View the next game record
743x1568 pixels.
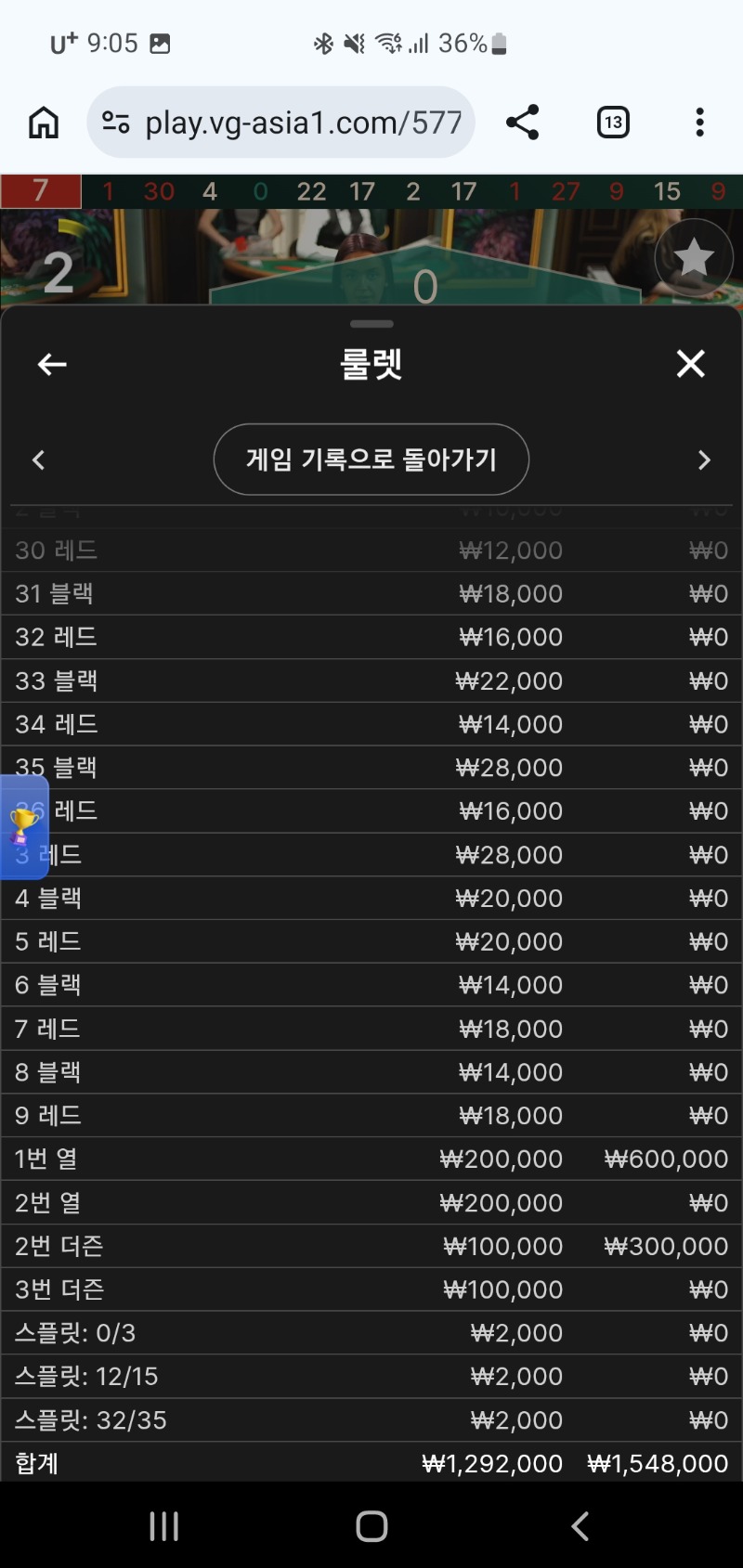[704, 460]
